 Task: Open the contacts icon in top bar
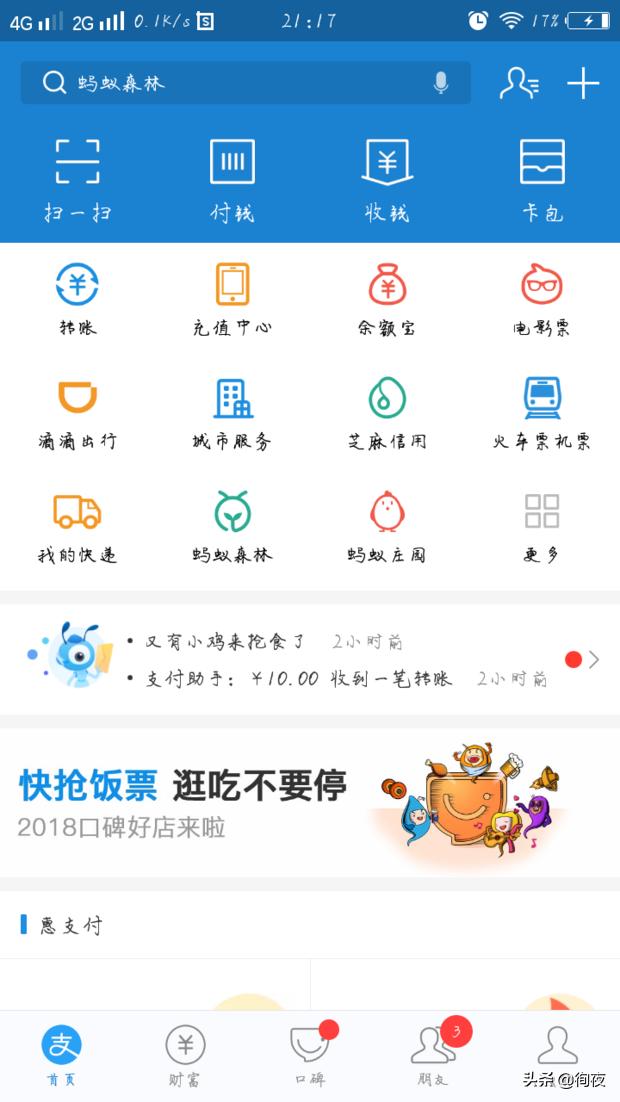coord(519,83)
